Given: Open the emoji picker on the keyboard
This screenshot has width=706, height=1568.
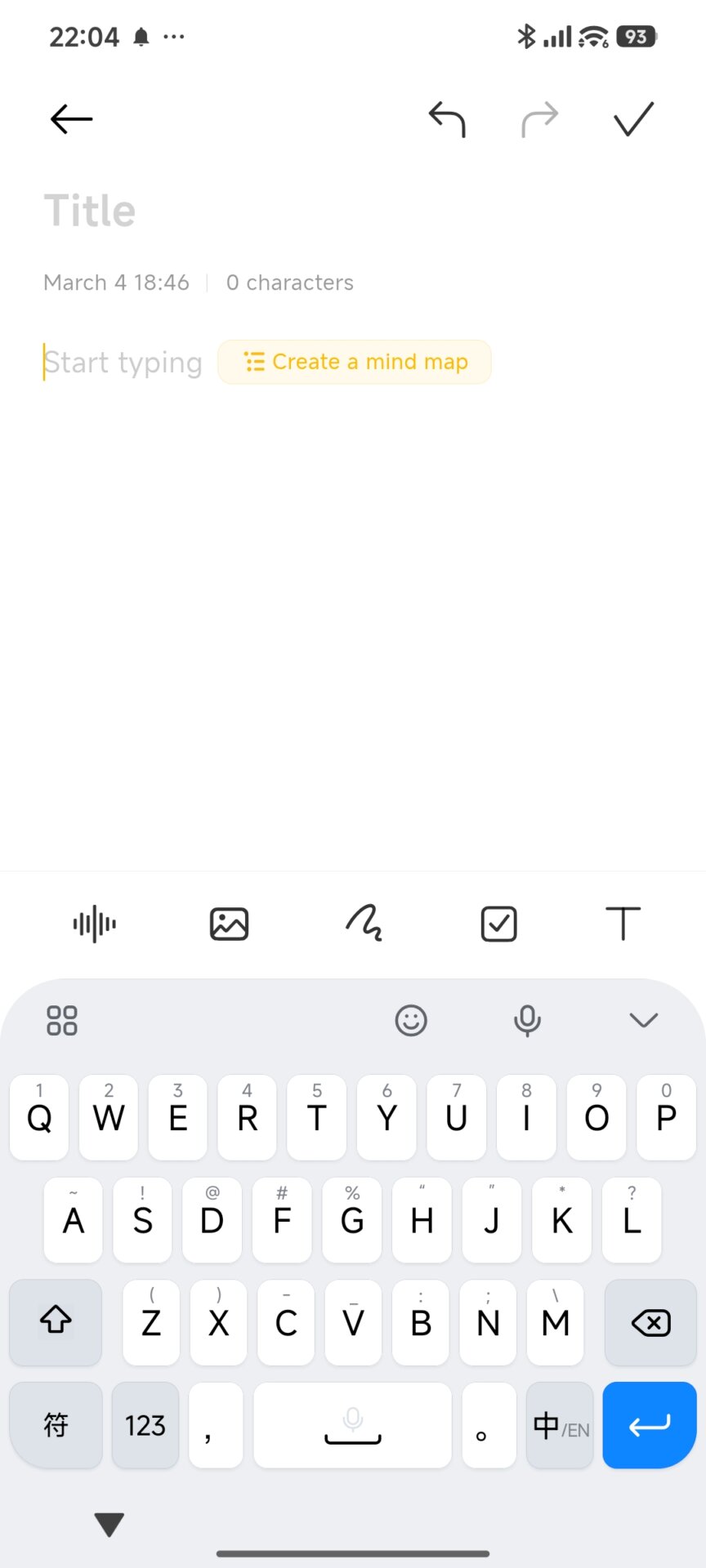Looking at the screenshot, I should pos(412,1020).
